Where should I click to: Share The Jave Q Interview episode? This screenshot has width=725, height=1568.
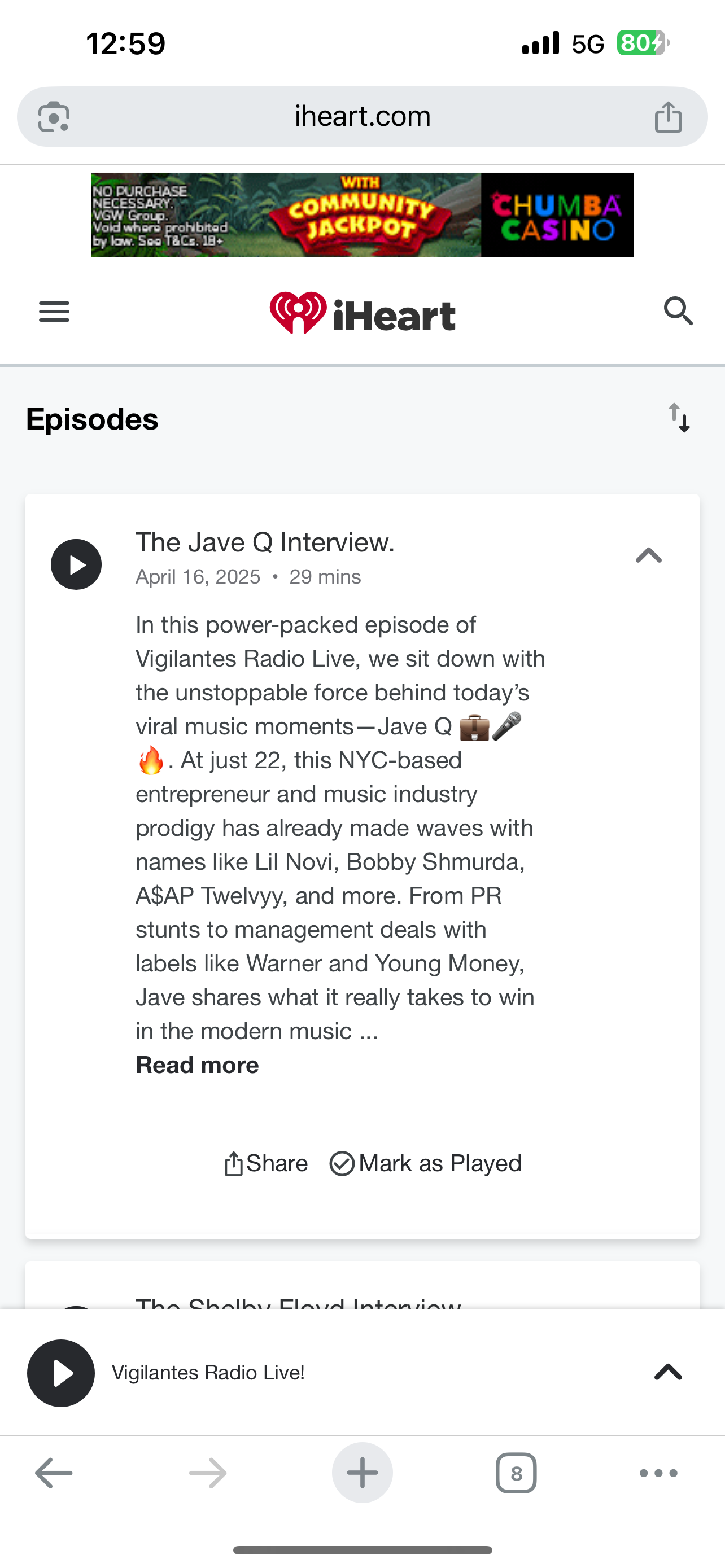click(x=265, y=1163)
